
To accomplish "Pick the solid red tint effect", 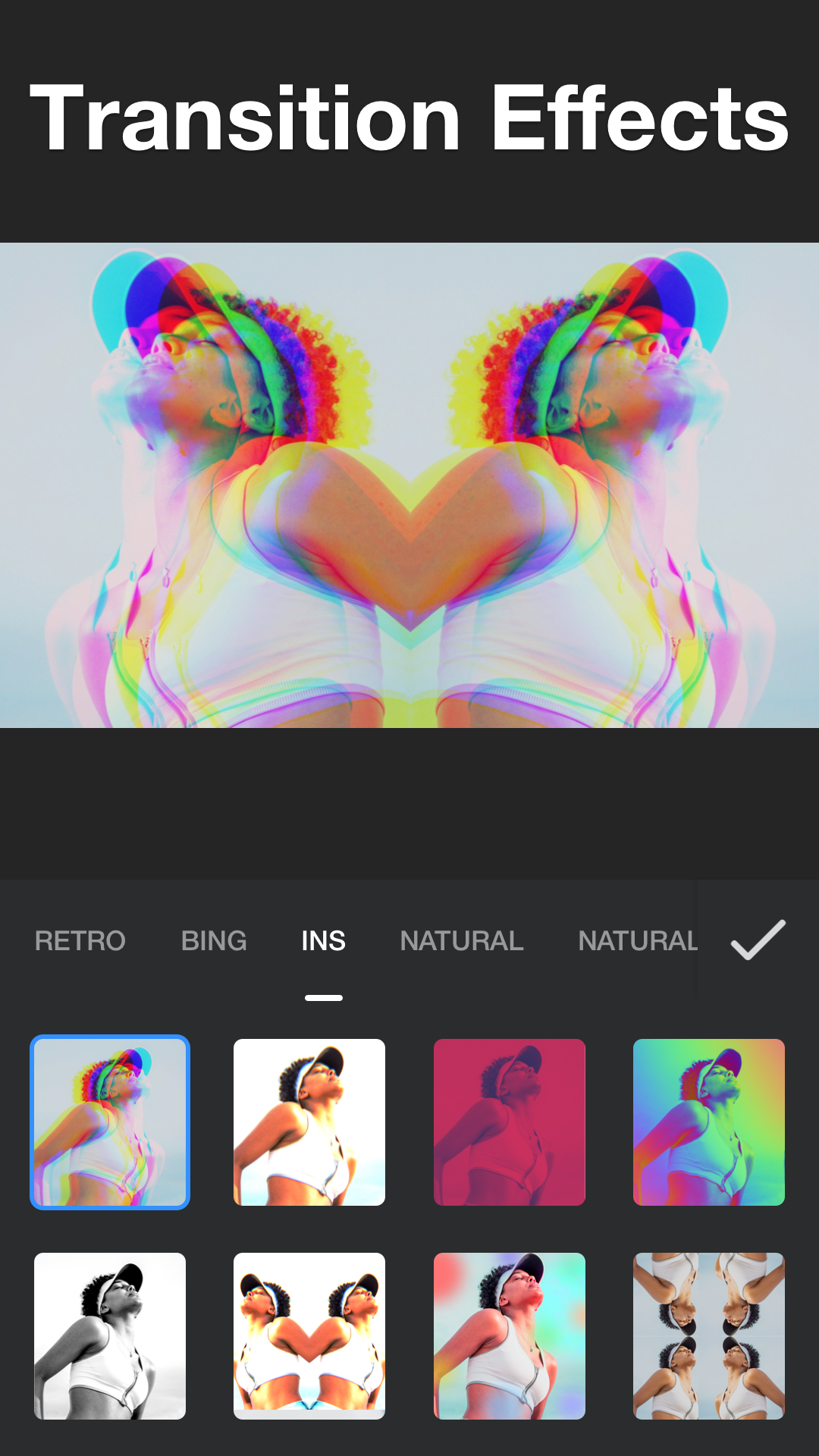I will pos(510,1122).
